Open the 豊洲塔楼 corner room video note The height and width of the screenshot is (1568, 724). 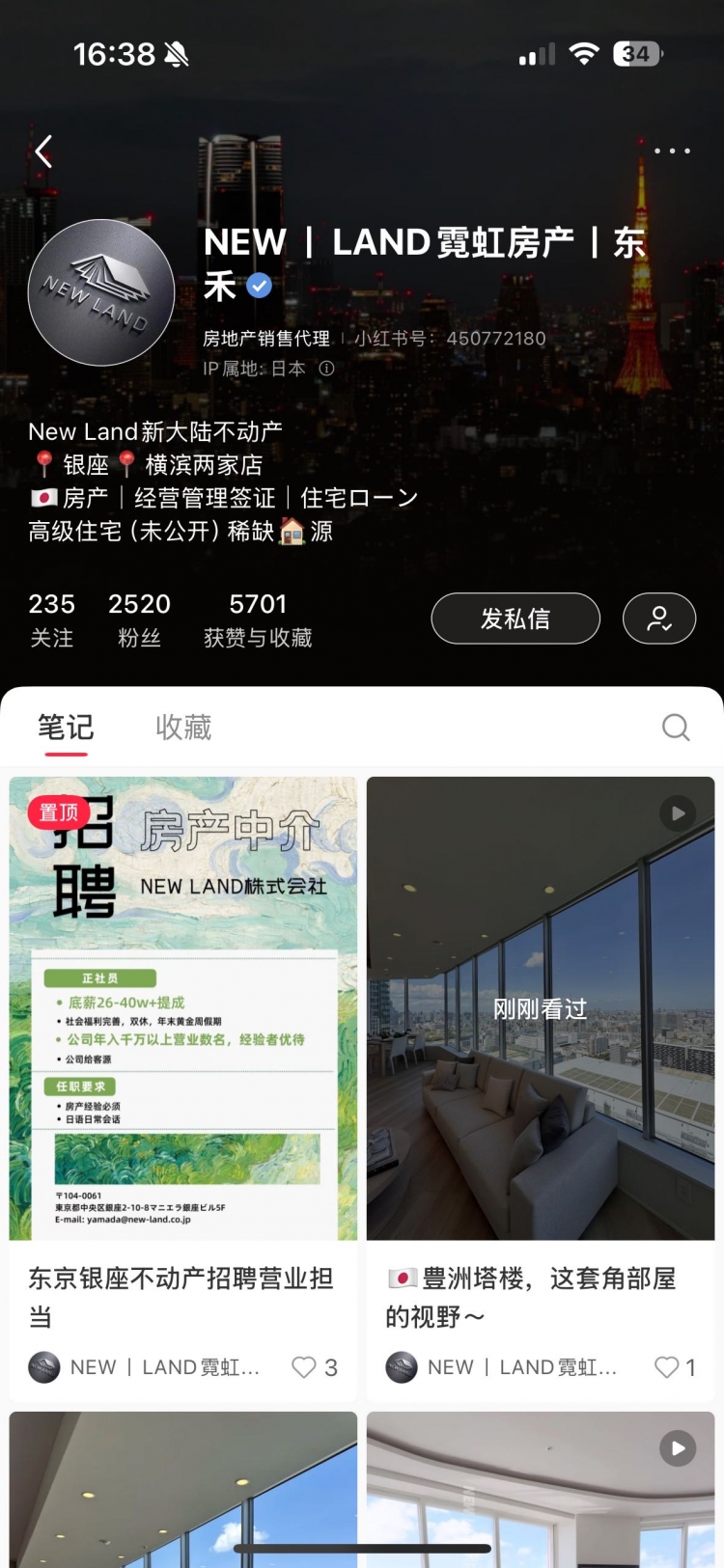[x=541, y=1008]
